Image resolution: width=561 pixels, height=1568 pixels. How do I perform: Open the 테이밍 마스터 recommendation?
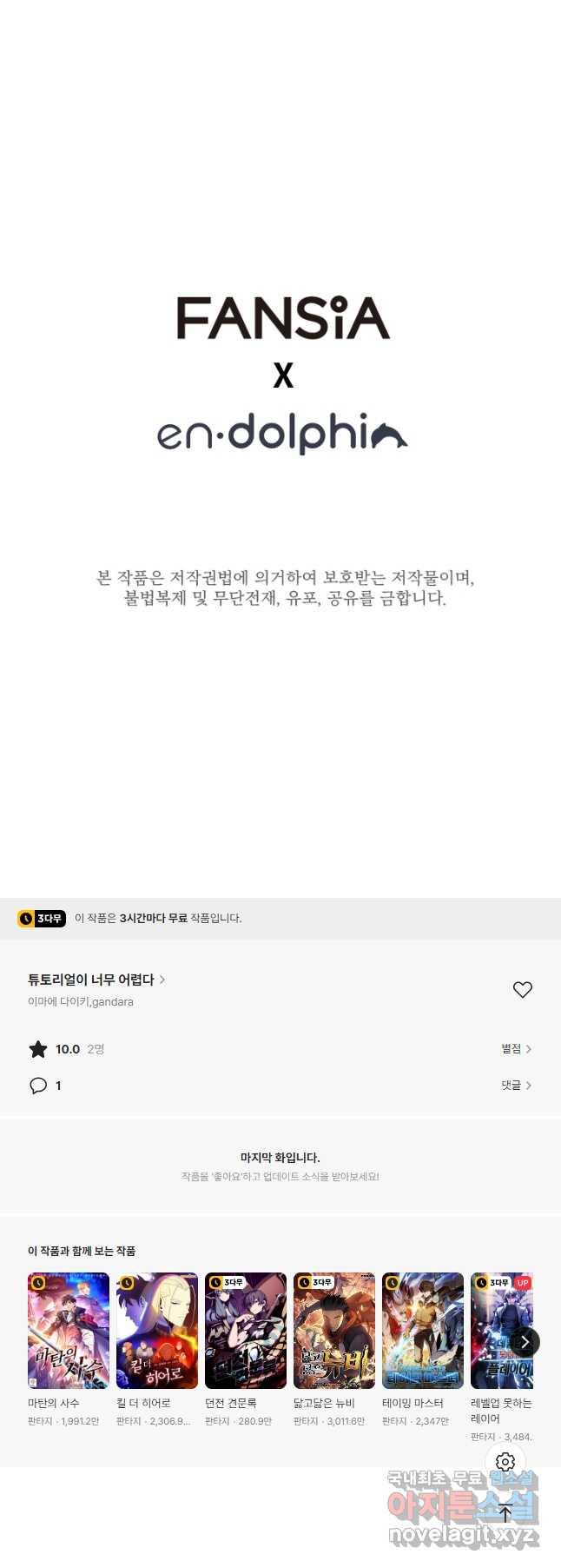pos(423,1331)
